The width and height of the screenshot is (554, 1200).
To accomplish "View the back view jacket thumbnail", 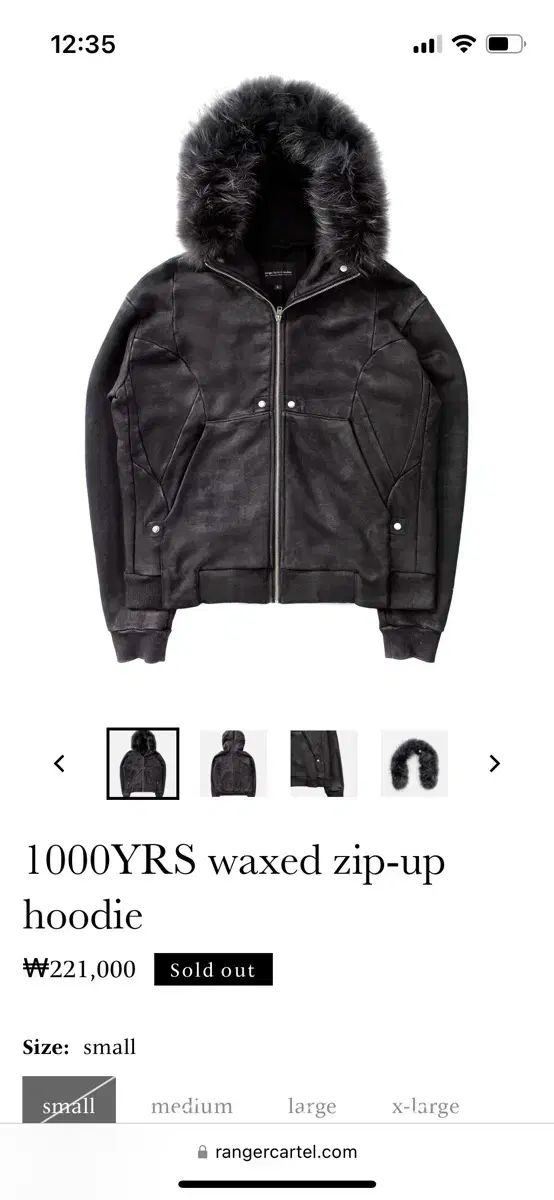I will [233, 763].
